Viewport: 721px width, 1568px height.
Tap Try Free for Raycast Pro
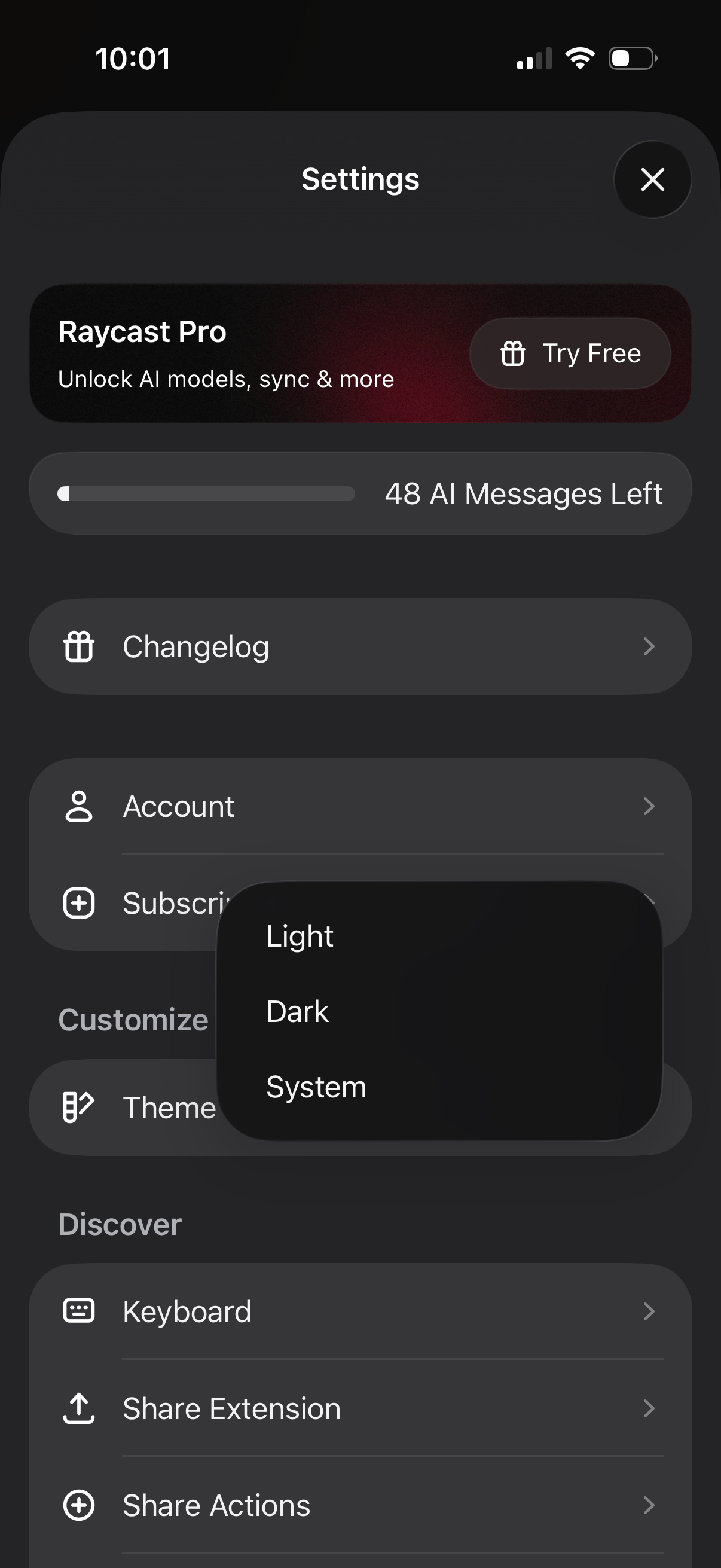[x=570, y=353]
